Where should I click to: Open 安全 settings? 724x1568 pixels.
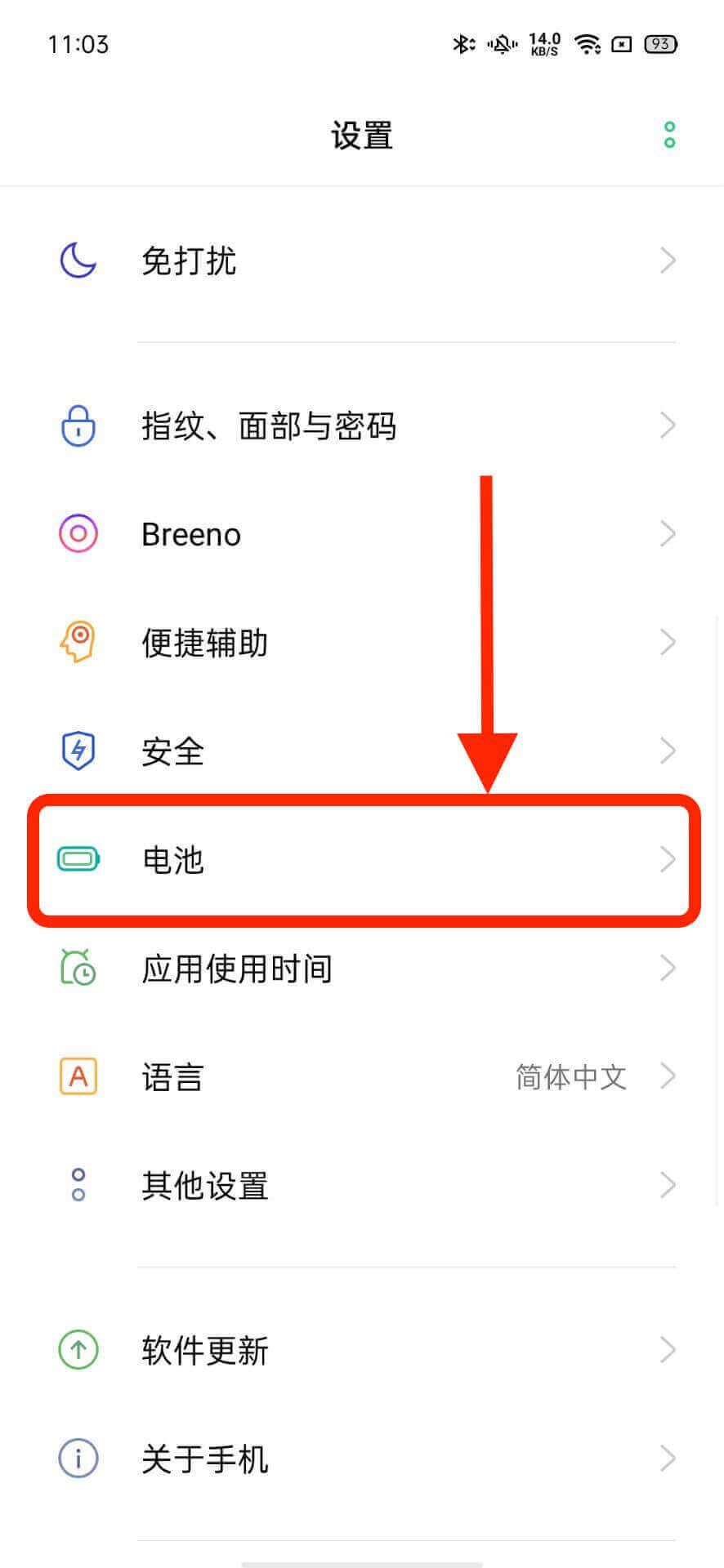click(x=362, y=751)
